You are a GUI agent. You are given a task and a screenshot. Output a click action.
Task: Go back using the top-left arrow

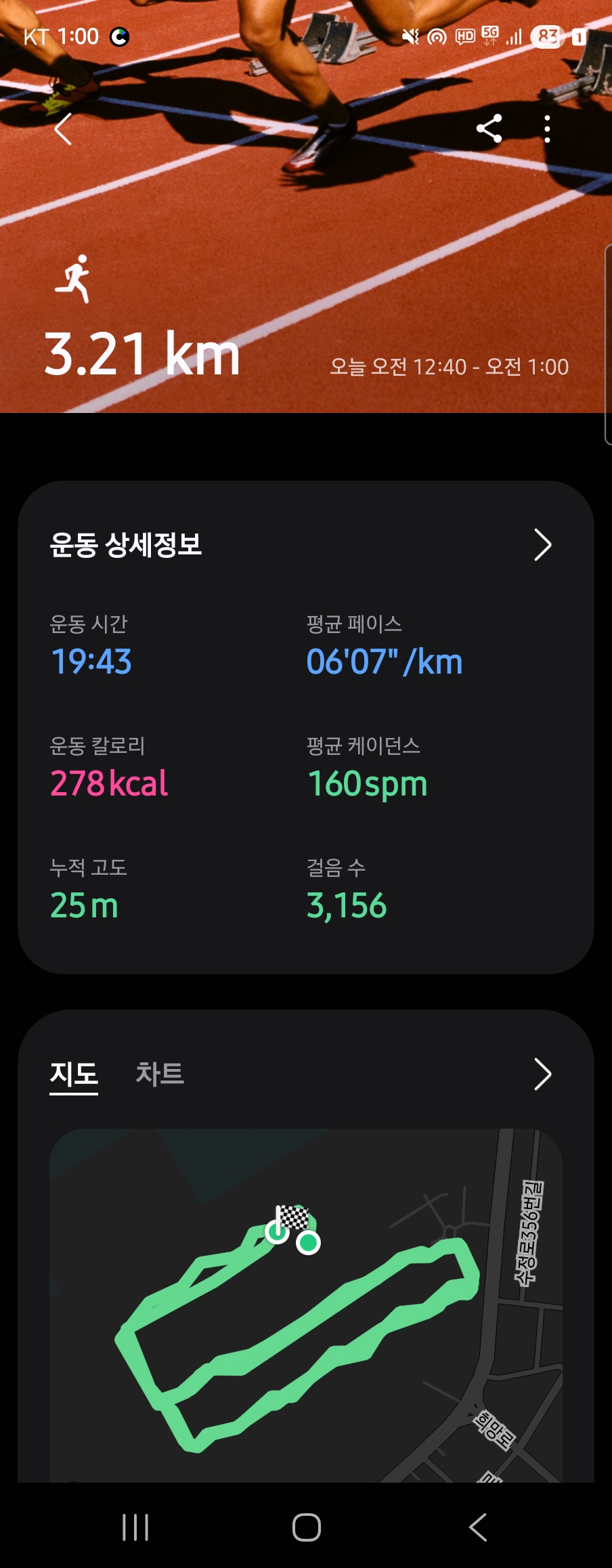[x=63, y=129]
